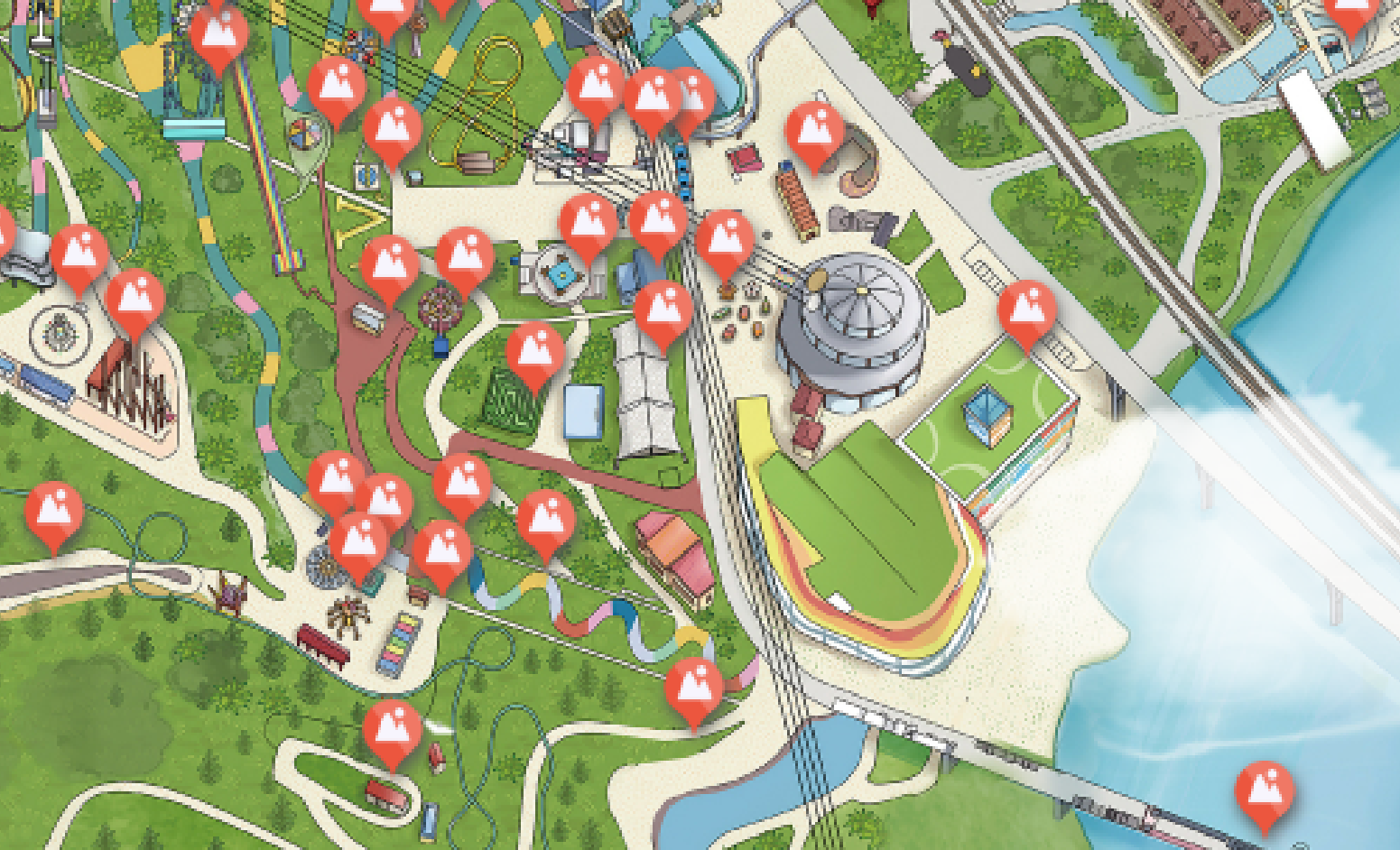Tap the pin above the red swing ride

click(x=464, y=257)
